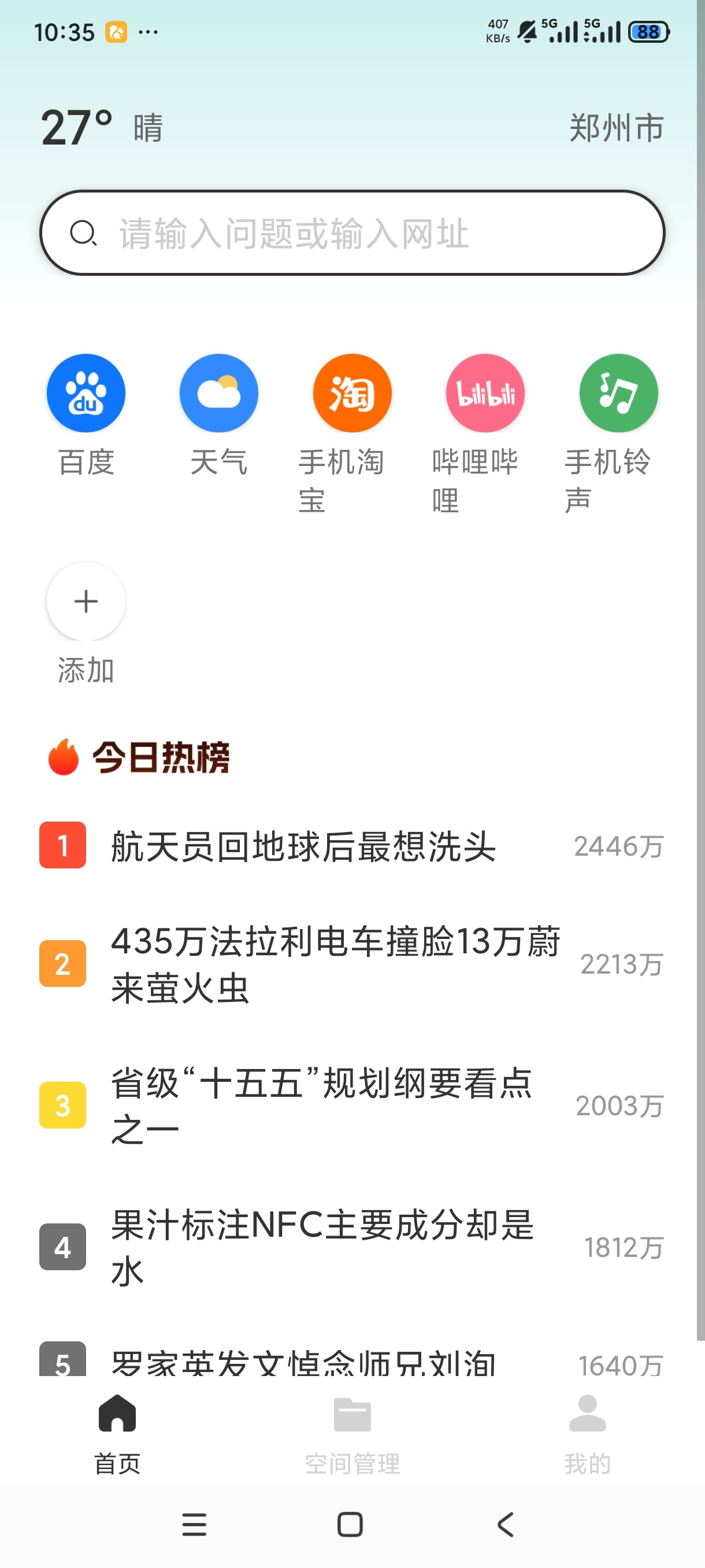Add a new shortcut with 添加
This screenshot has height=1568, width=705.
click(86, 624)
